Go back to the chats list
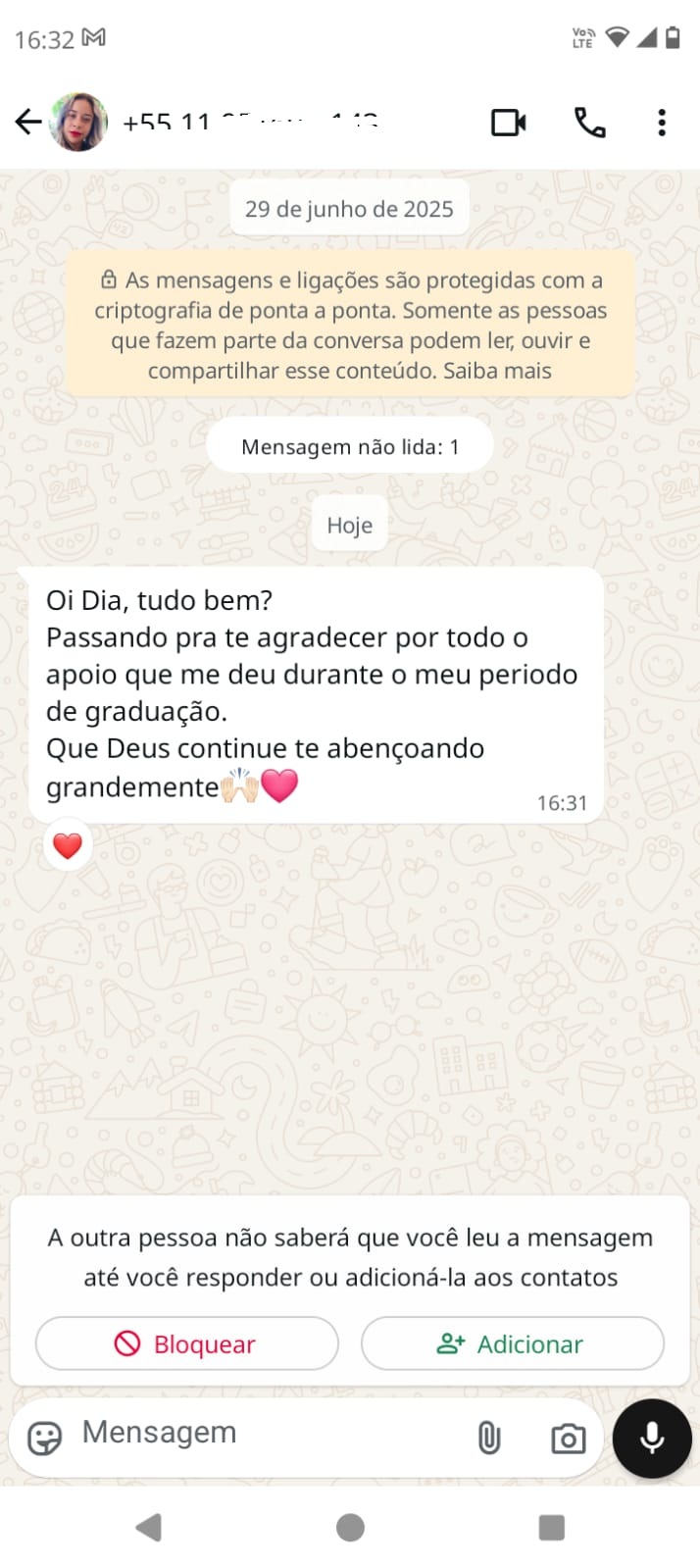 [27, 122]
